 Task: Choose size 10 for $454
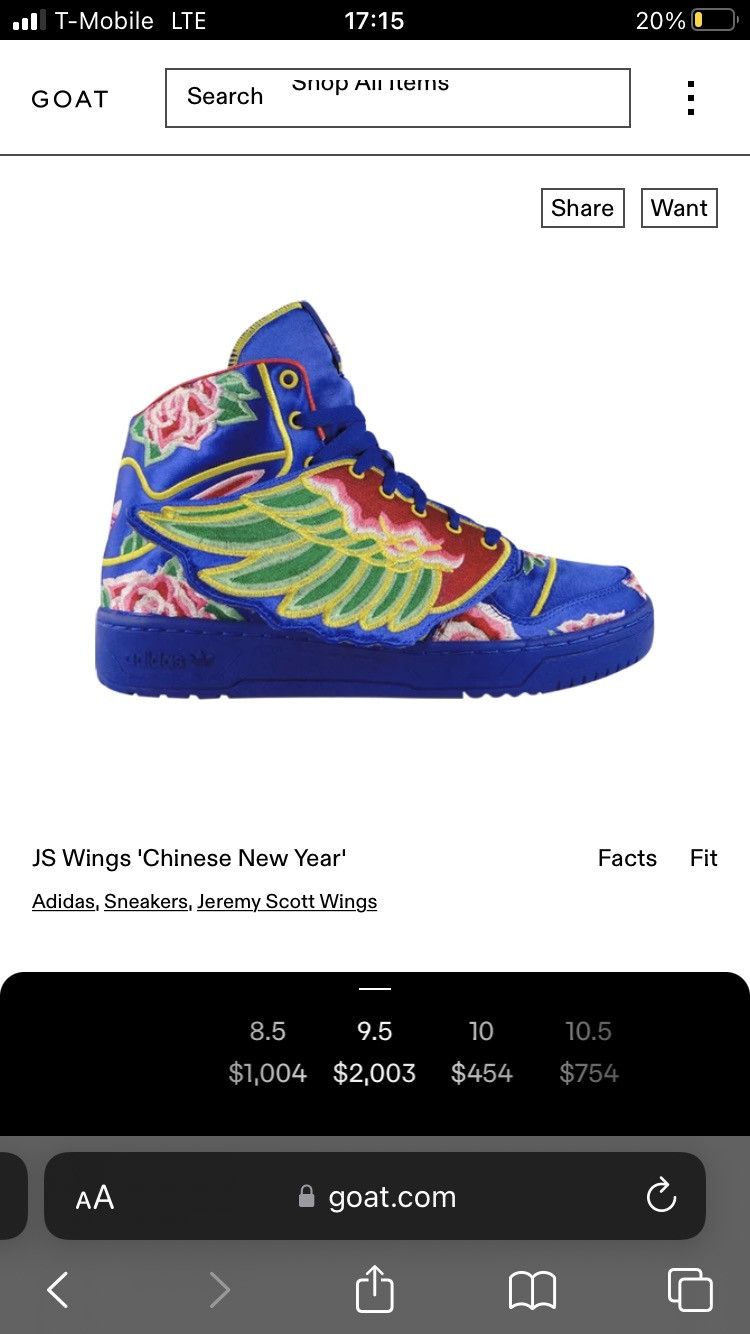(x=481, y=1052)
